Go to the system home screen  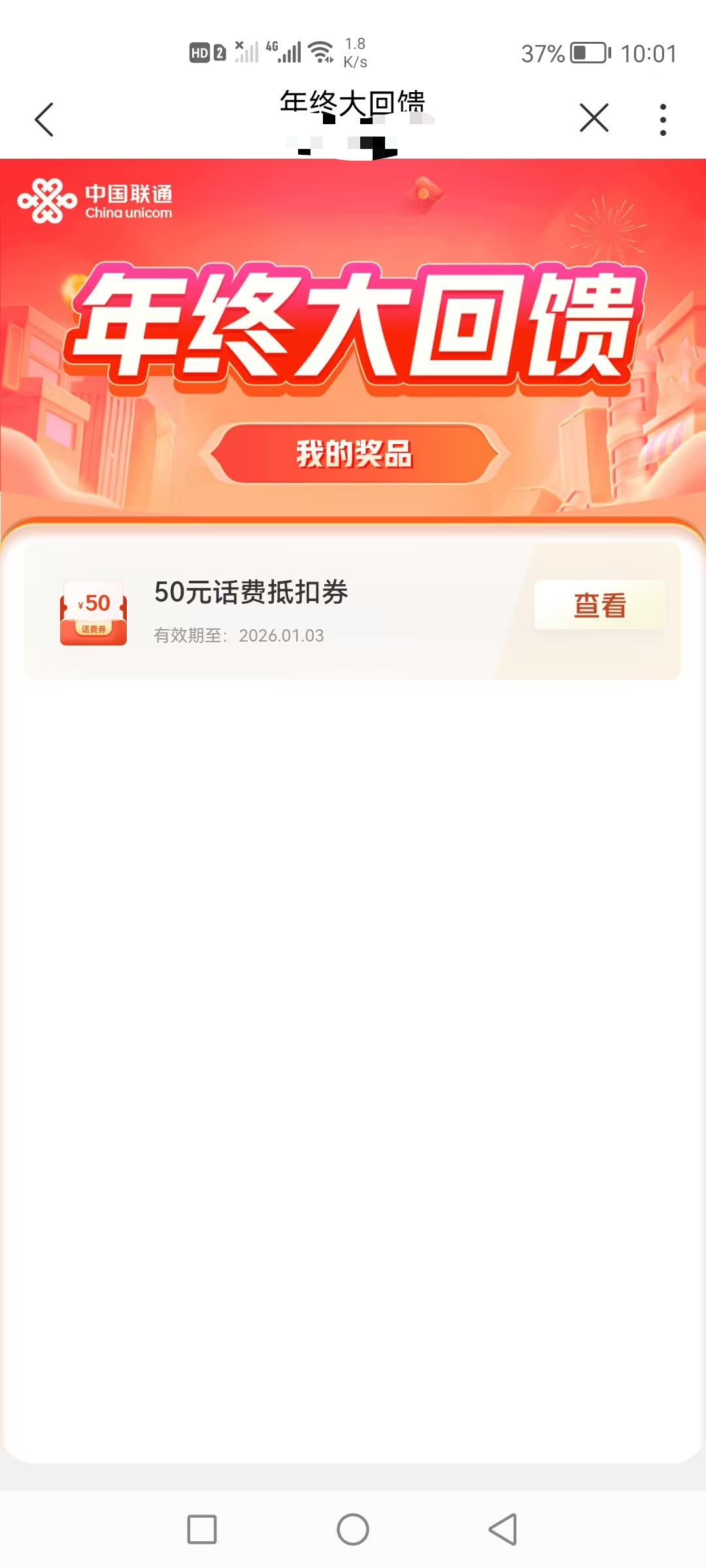(353, 1529)
